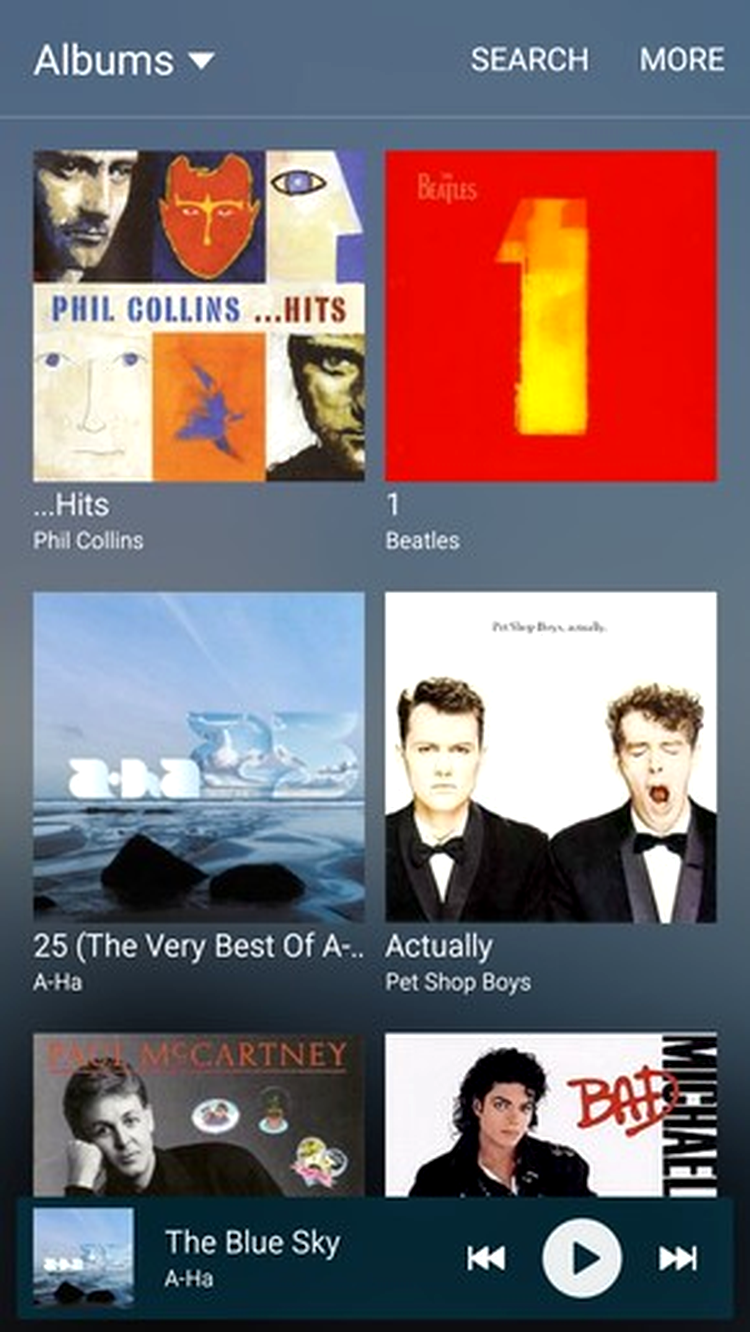Open the Paul McCartney album
The height and width of the screenshot is (1332, 750).
[199, 1115]
